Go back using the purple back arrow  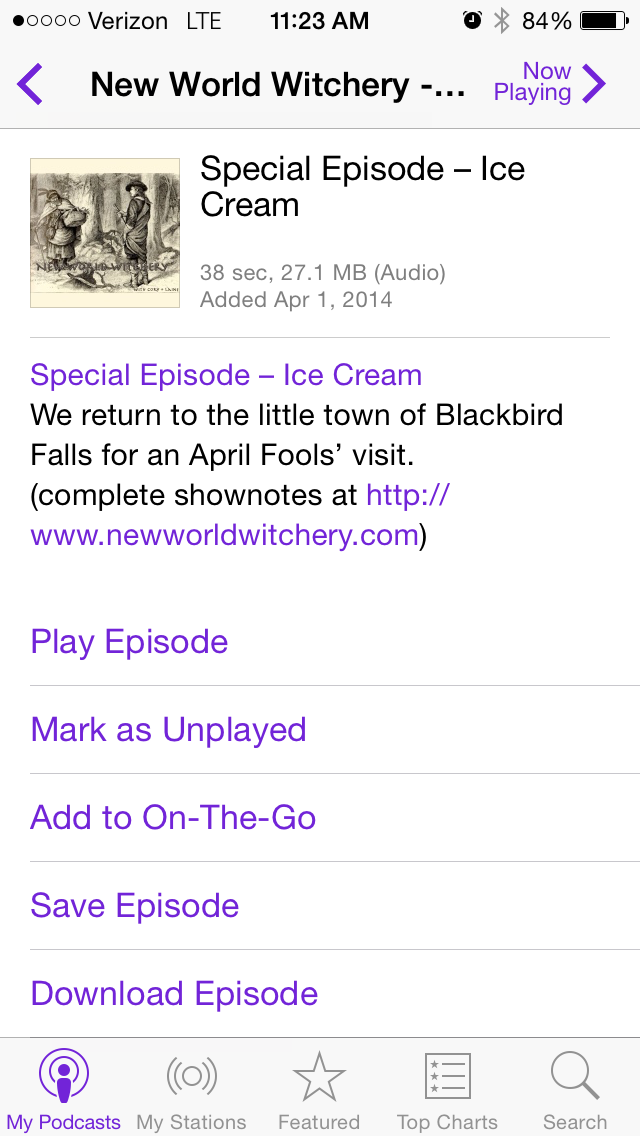31,84
